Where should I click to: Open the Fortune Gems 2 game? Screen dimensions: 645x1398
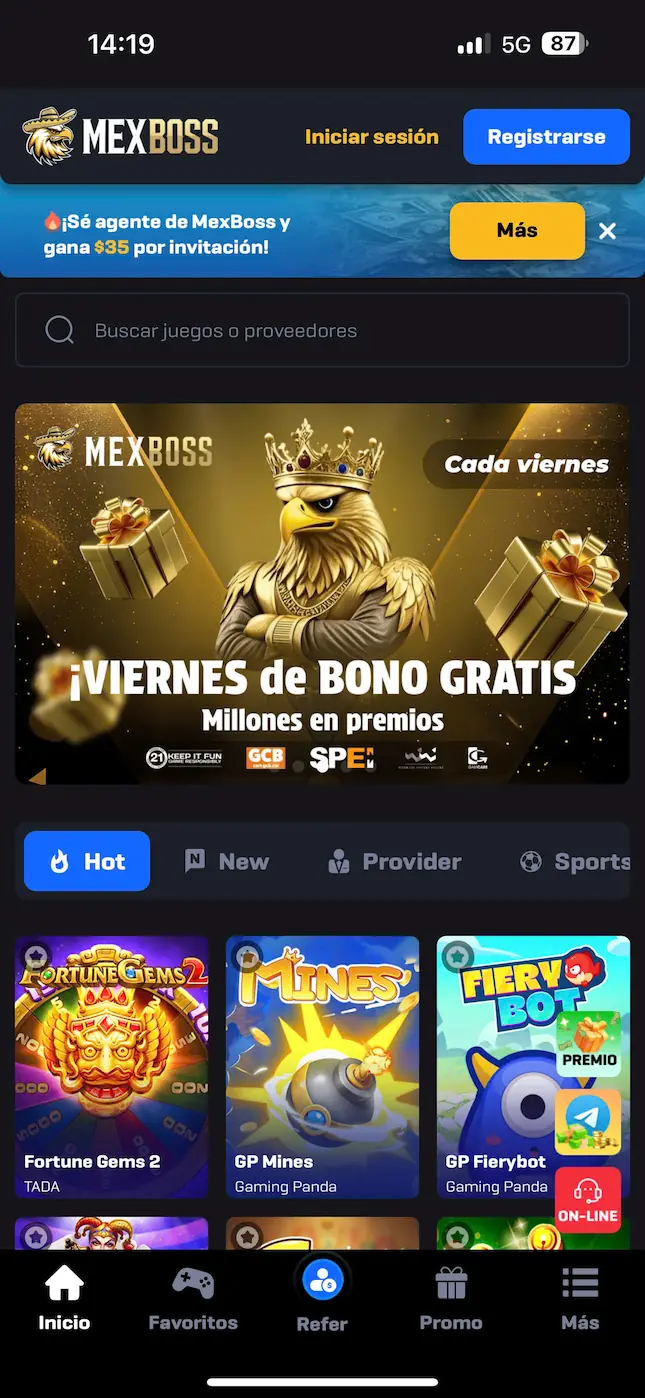pos(112,1066)
